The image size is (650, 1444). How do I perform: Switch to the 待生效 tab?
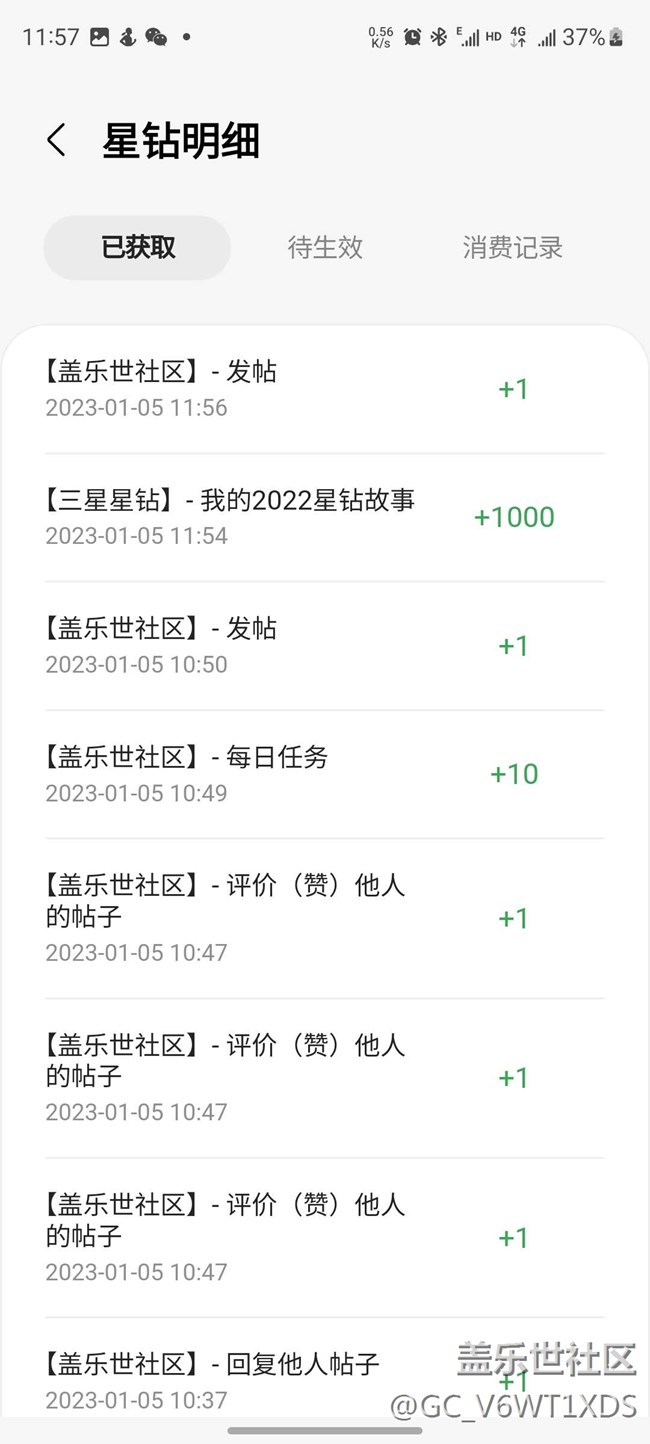coord(325,248)
